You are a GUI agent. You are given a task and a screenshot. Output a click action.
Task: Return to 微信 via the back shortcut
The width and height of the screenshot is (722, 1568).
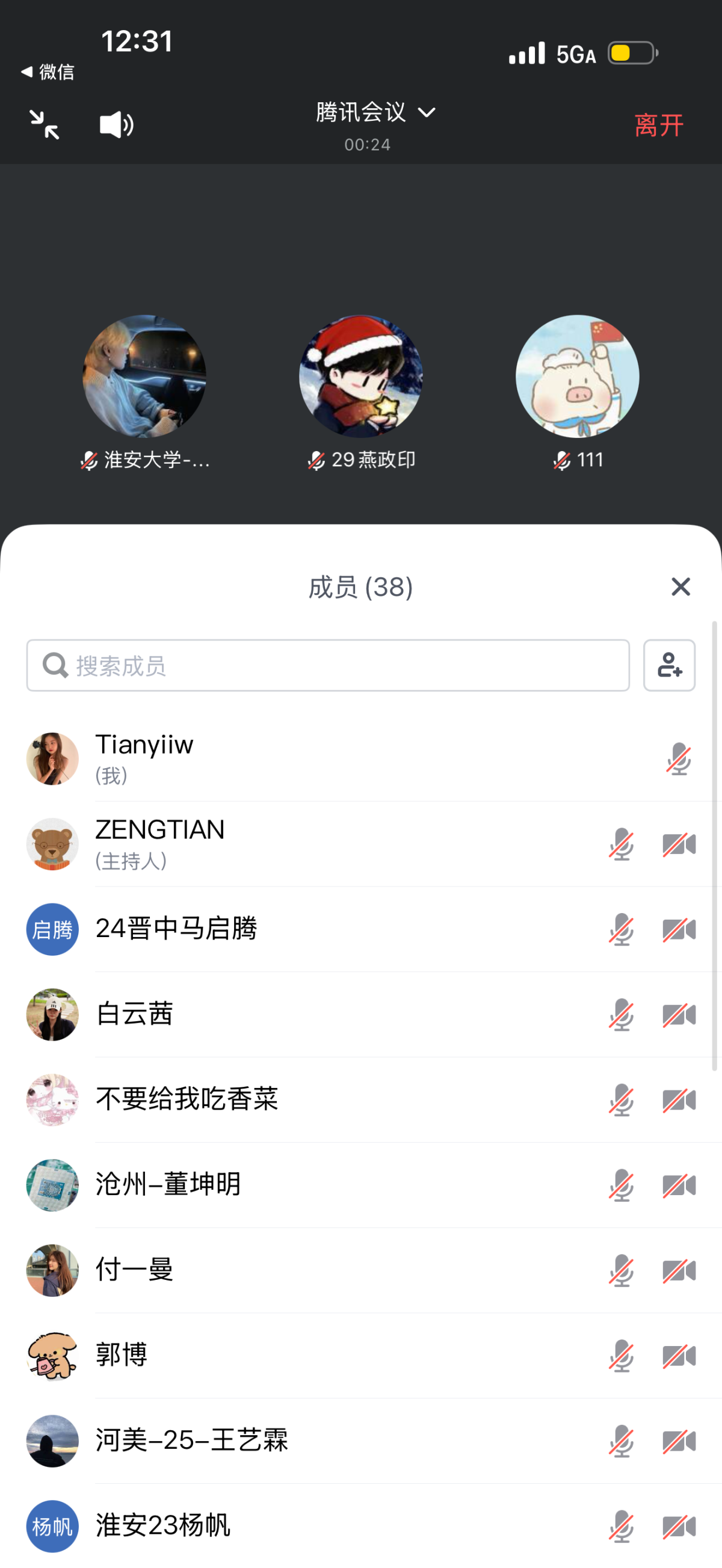(x=48, y=72)
